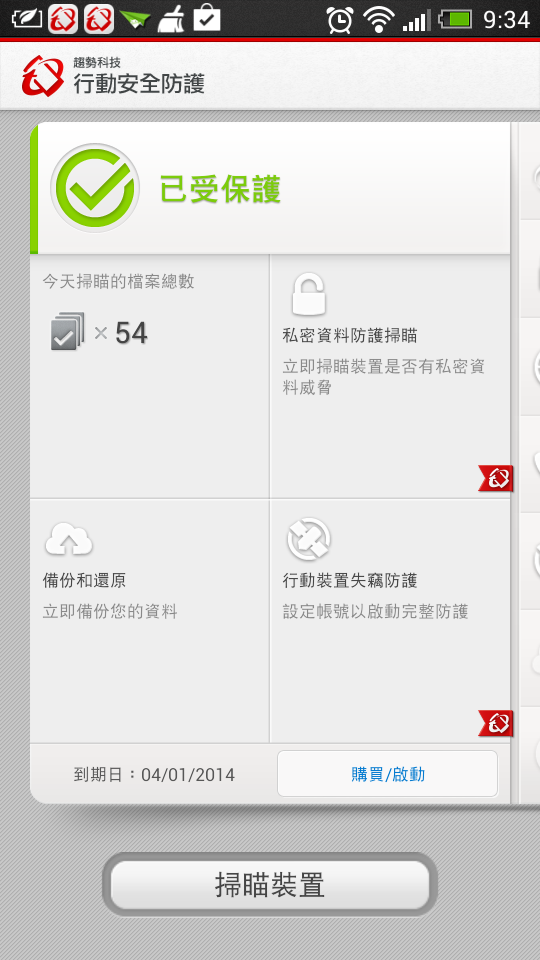This screenshot has height=960, width=540.
Task: Tap the 掃瞄裝置 button
Action: coord(270,885)
